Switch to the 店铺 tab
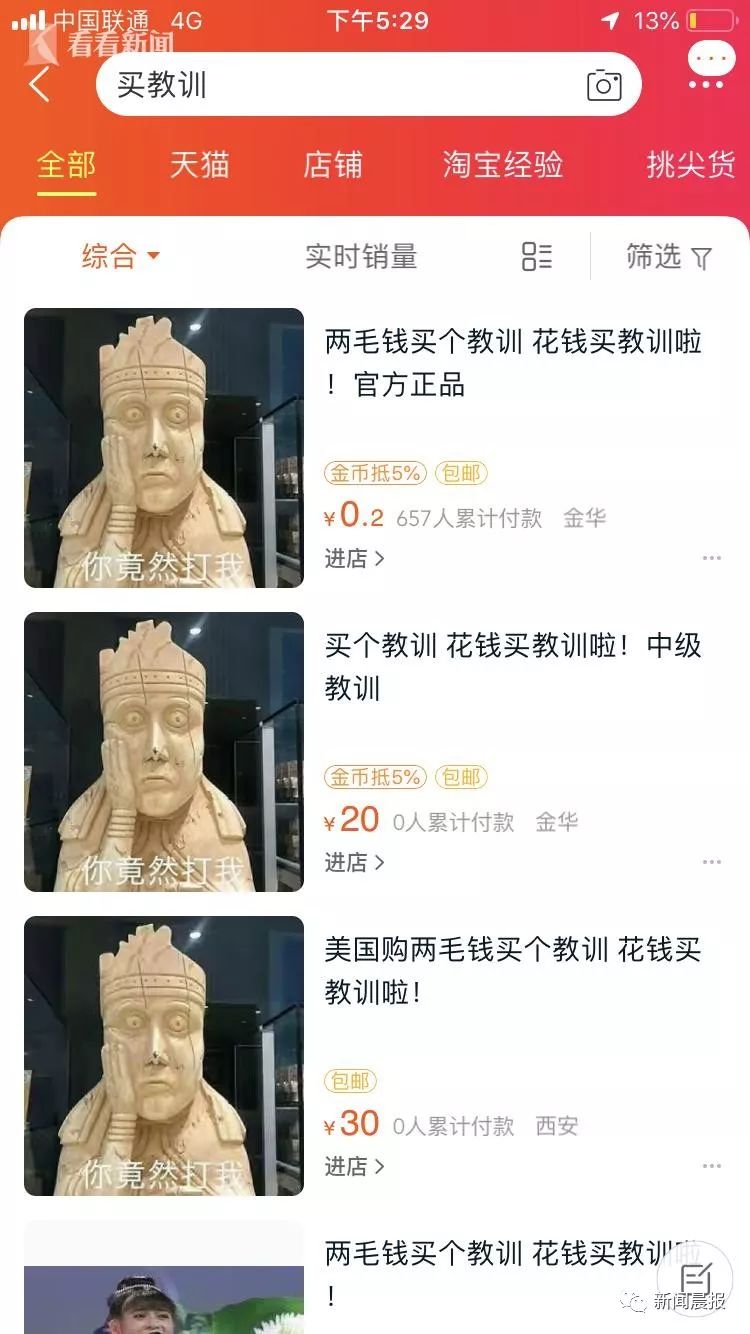Image resolution: width=750 pixels, height=1334 pixels. point(333,165)
